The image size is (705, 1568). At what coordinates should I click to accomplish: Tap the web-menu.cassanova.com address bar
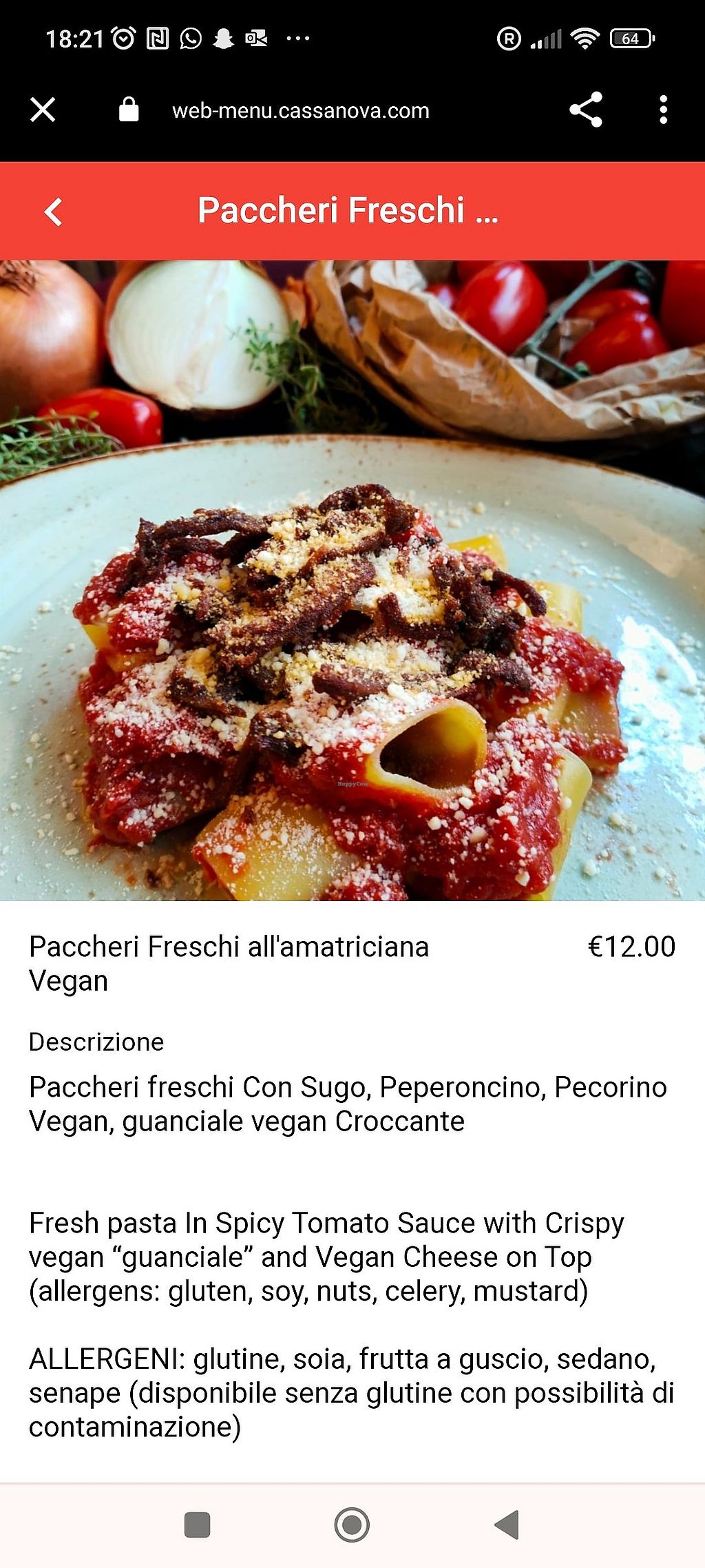pyautogui.click(x=300, y=111)
